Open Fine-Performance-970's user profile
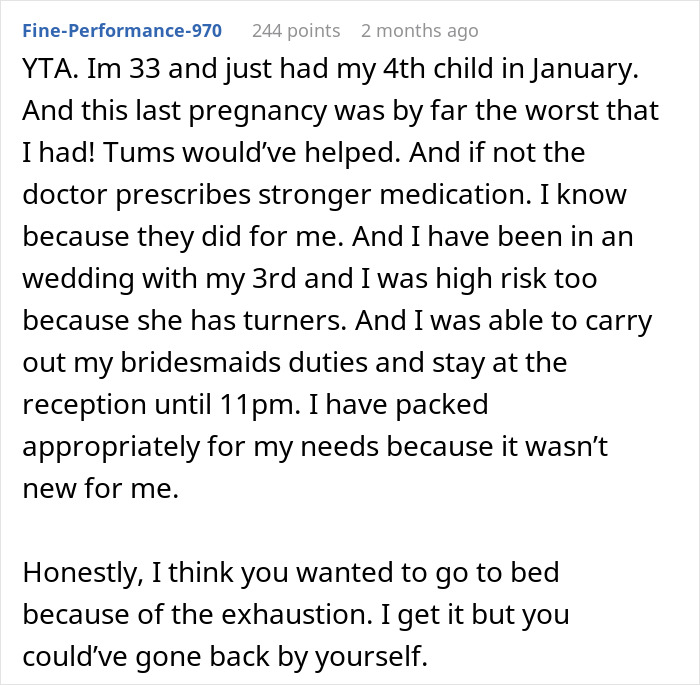This screenshot has width=700, height=685. (x=120, y=31)
